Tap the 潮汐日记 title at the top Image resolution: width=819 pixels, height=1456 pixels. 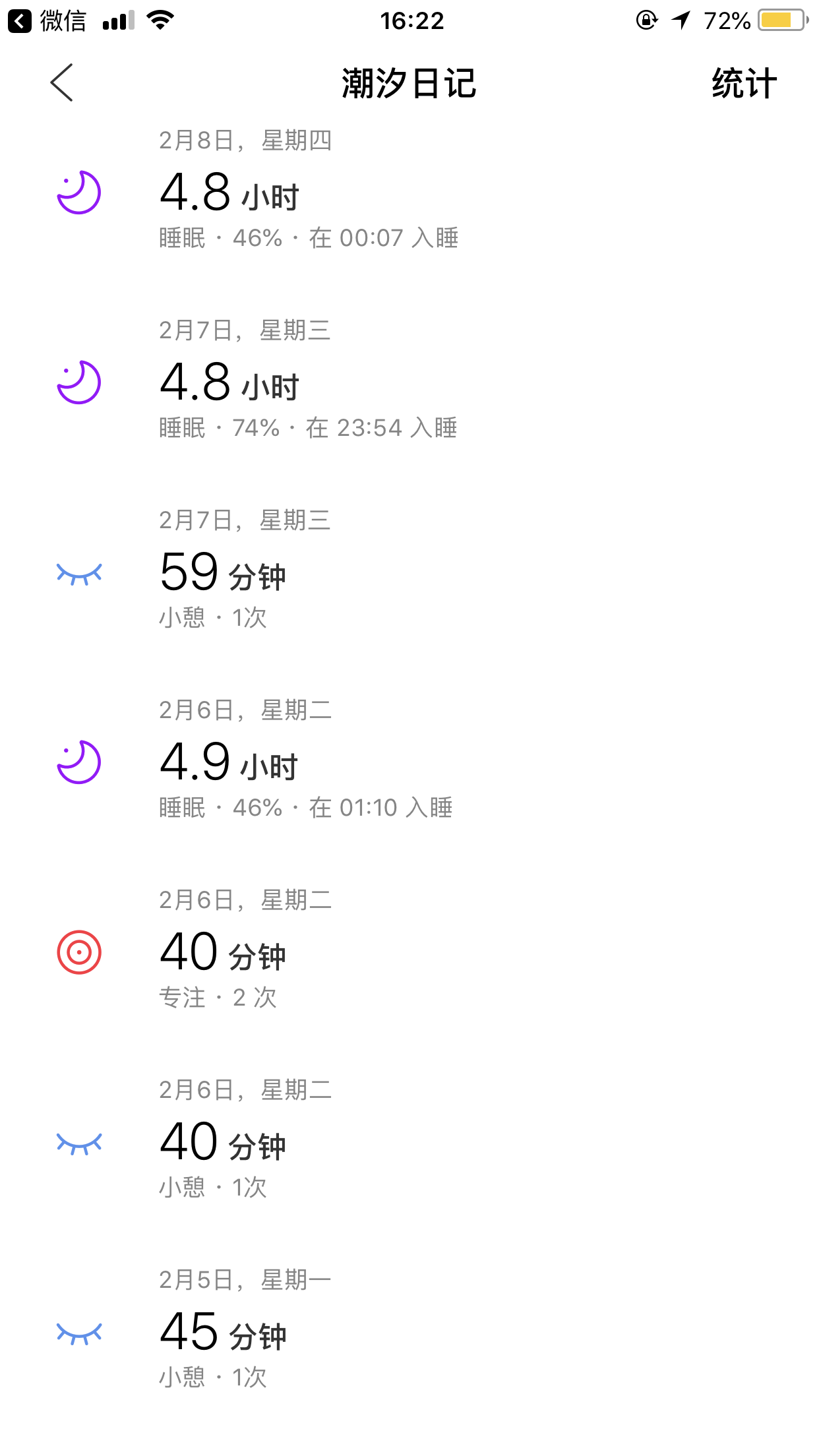coord(409,83)
